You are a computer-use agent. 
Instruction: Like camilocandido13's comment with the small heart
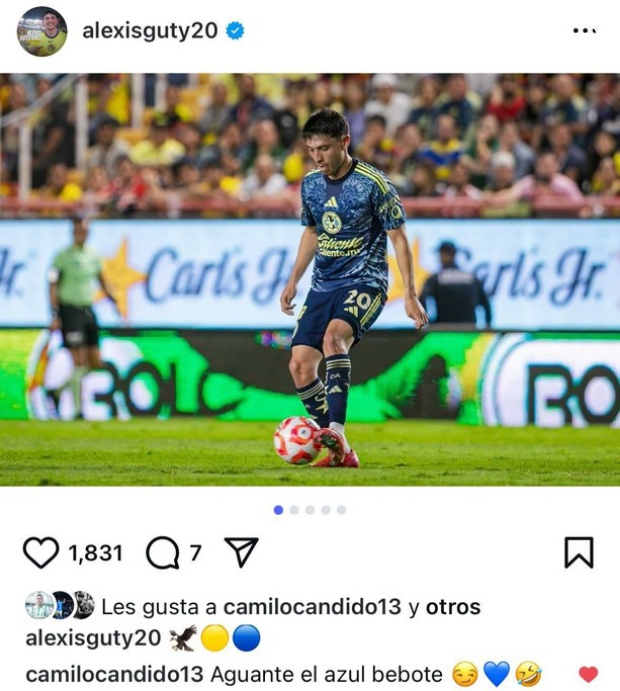tap(588, 675)
